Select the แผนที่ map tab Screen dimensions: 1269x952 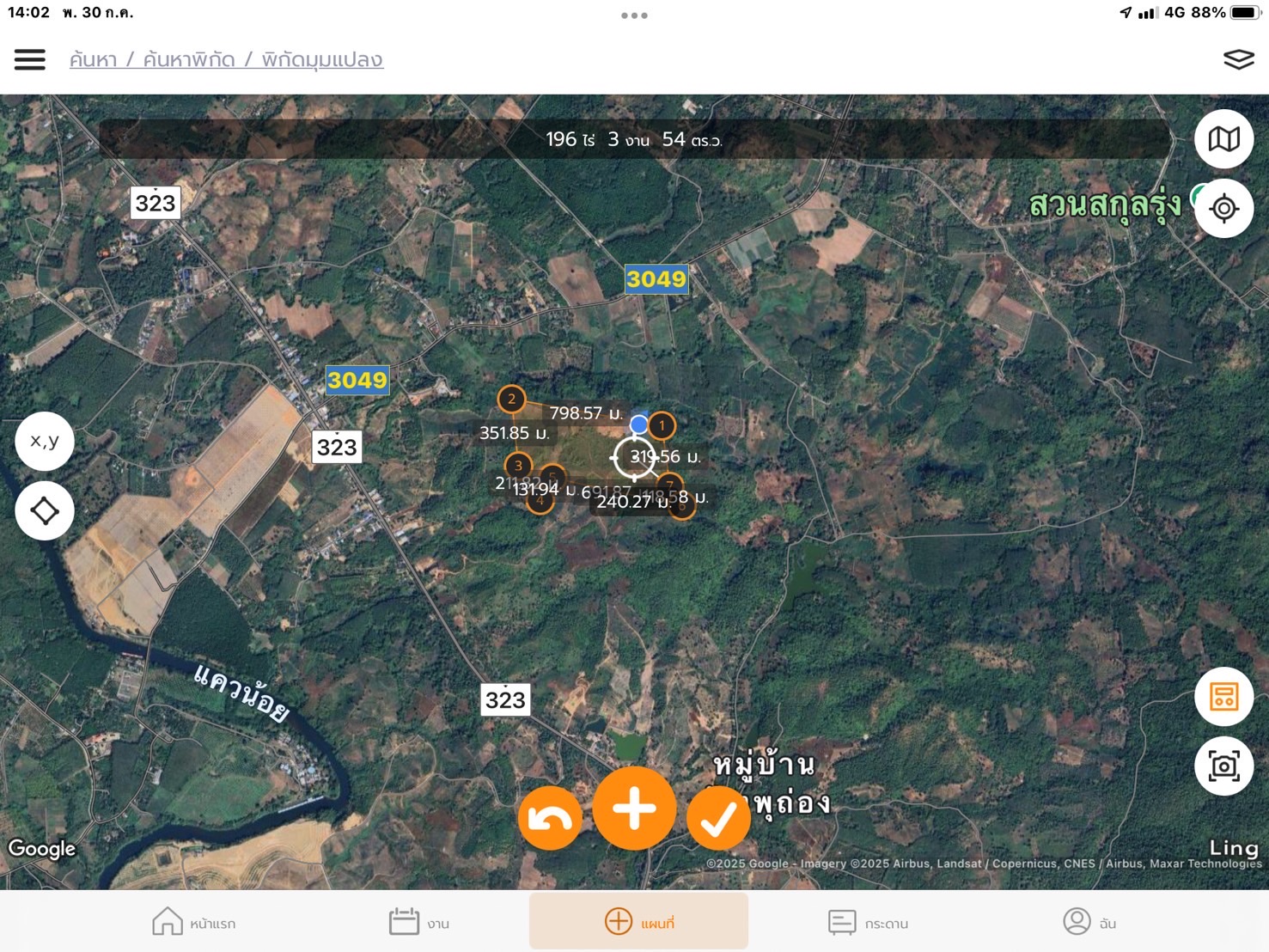pyautogui.click(x=638, y=922)
